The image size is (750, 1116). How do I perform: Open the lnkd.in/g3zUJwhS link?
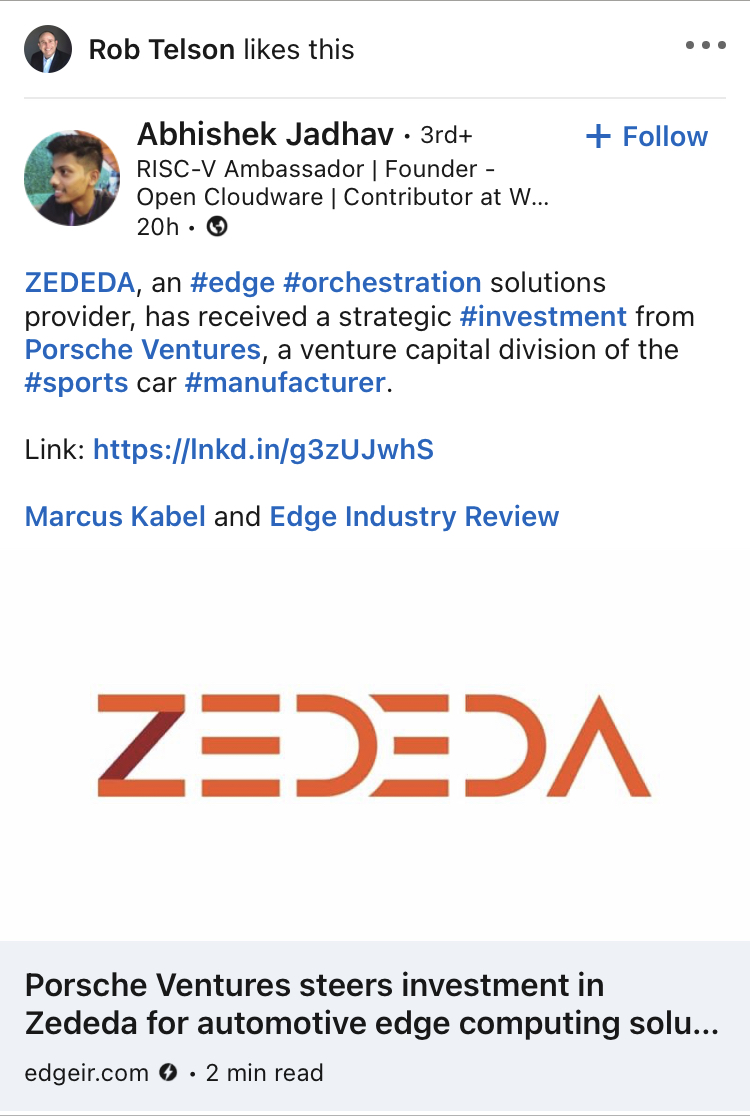point(263,450)
